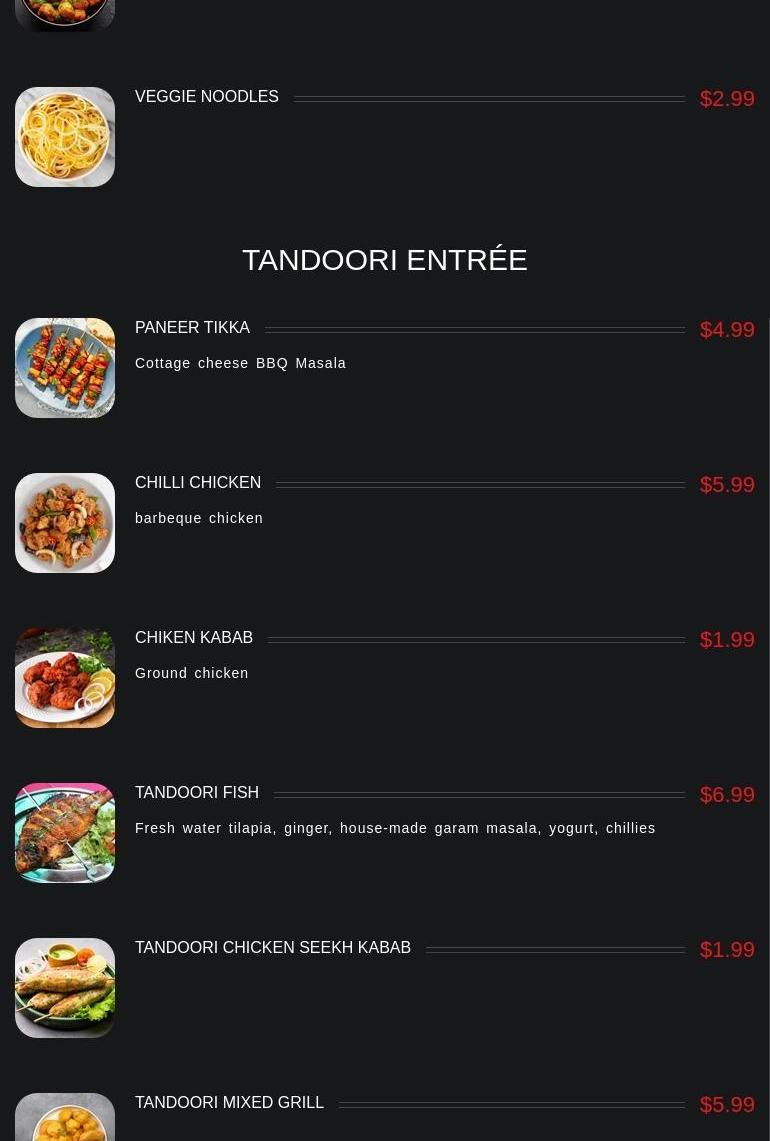View the Chilli Chicken item
The image size is (770, 1141).
198,483
